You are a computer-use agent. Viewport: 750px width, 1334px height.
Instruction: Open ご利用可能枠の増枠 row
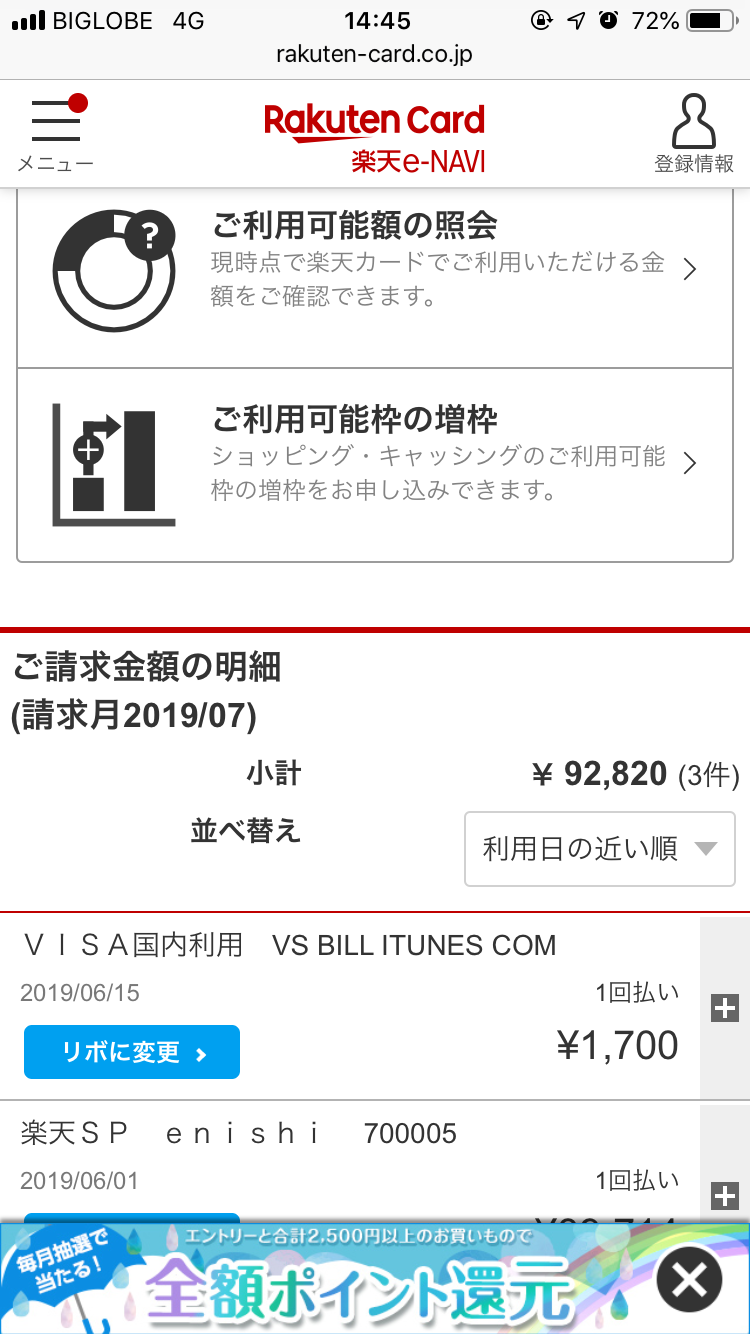coord(375,464)
